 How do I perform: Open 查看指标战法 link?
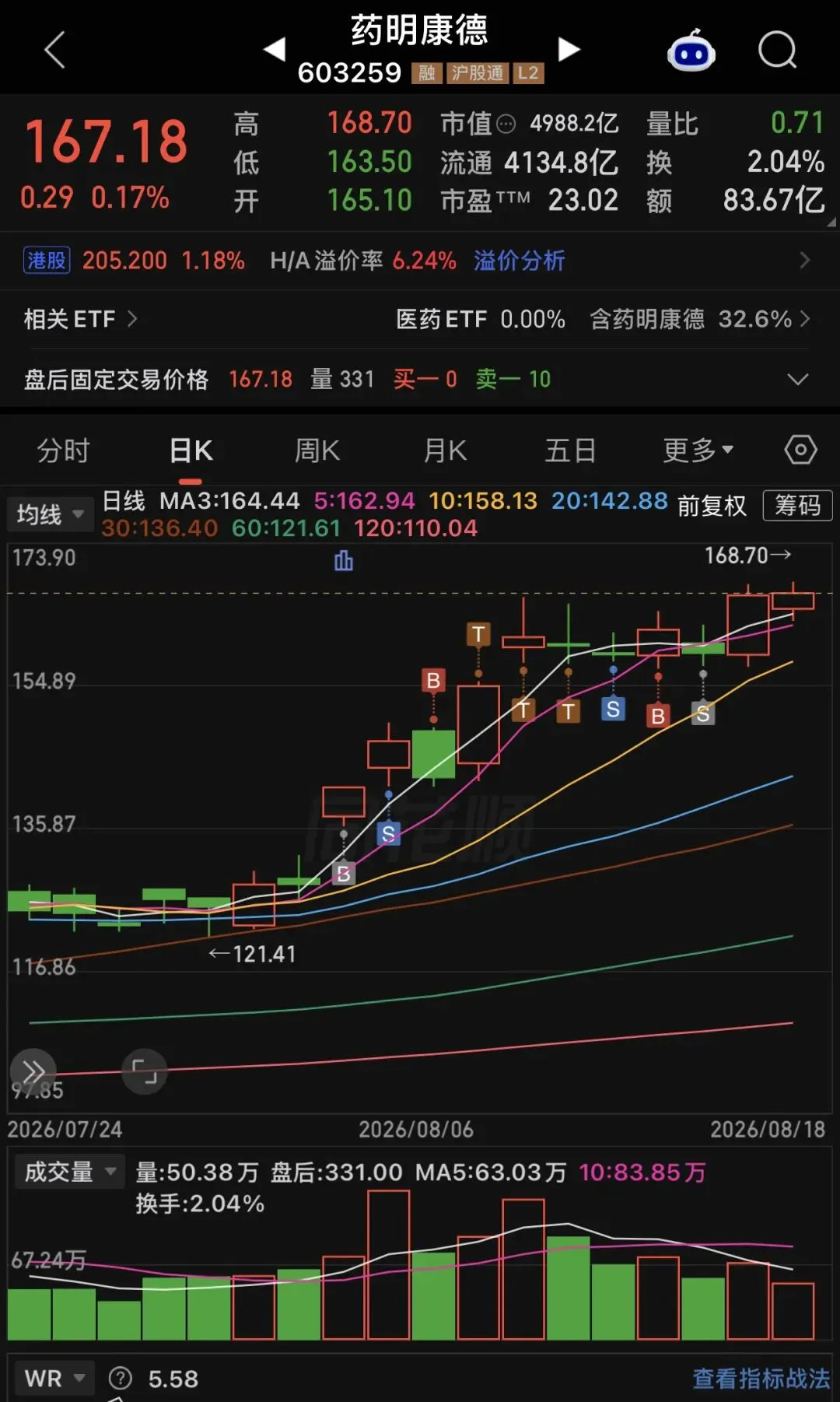pyautogui.click(x=761, y=1379)
